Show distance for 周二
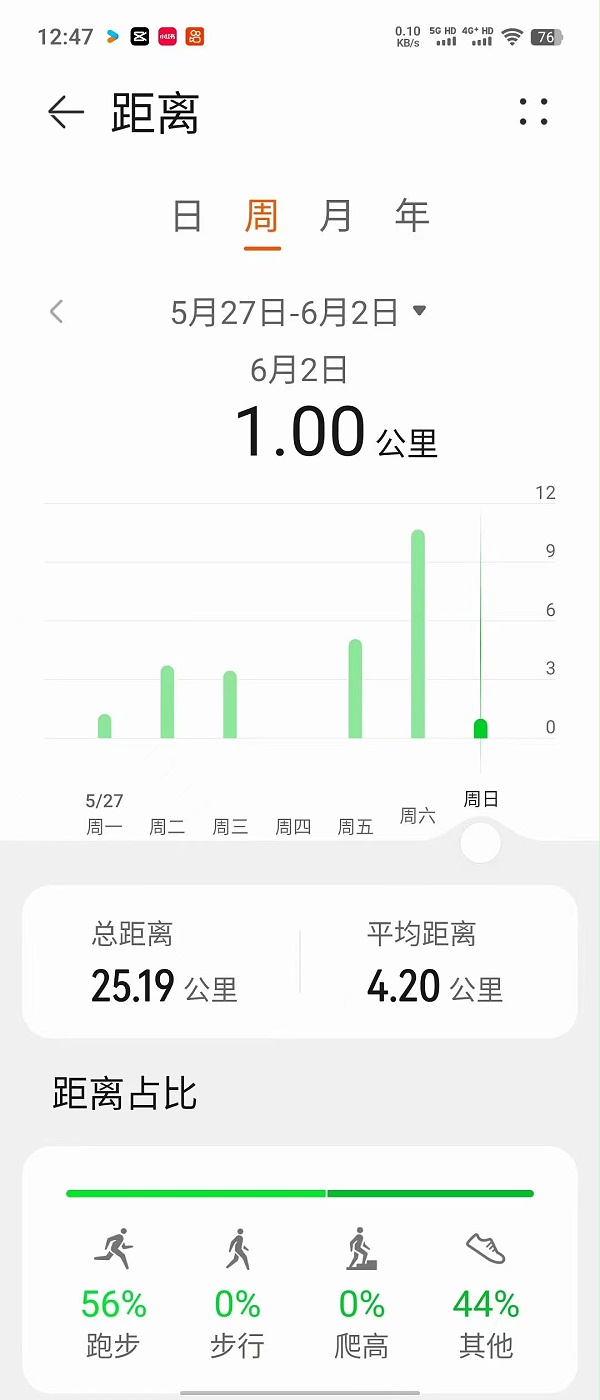Viewport: 600px width, 1400px height. [x=167, y=702]
